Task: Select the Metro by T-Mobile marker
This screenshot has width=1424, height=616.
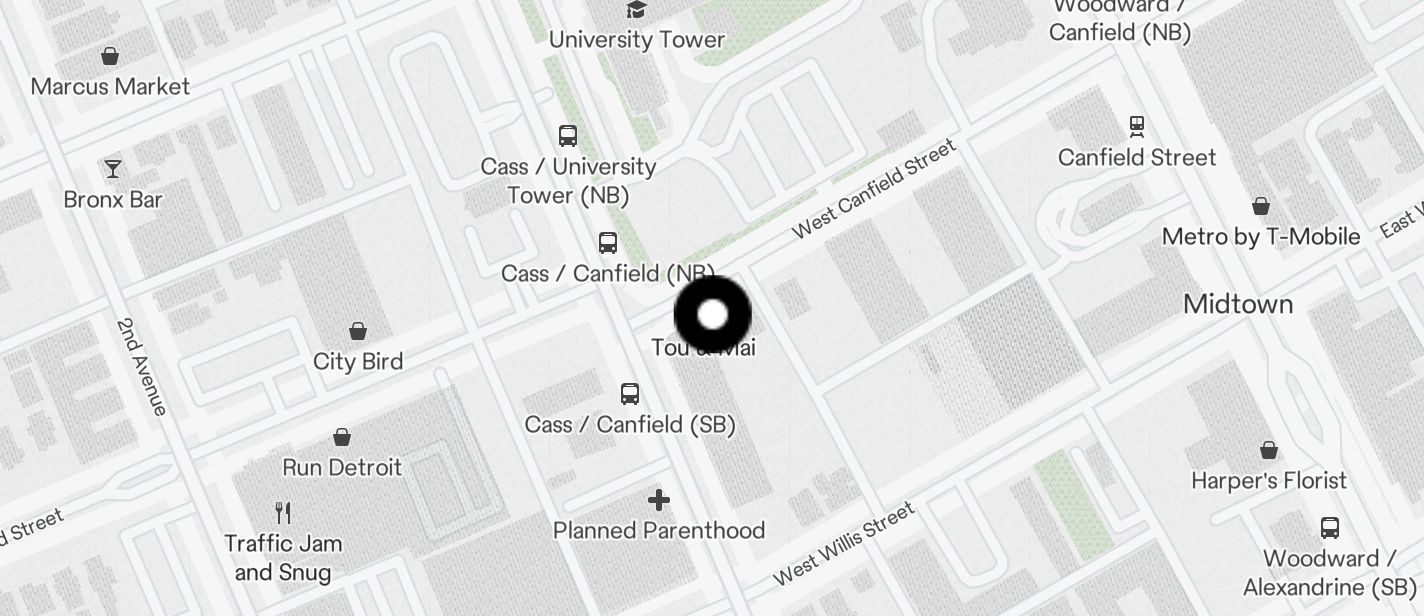Action: pos(1261,207)
